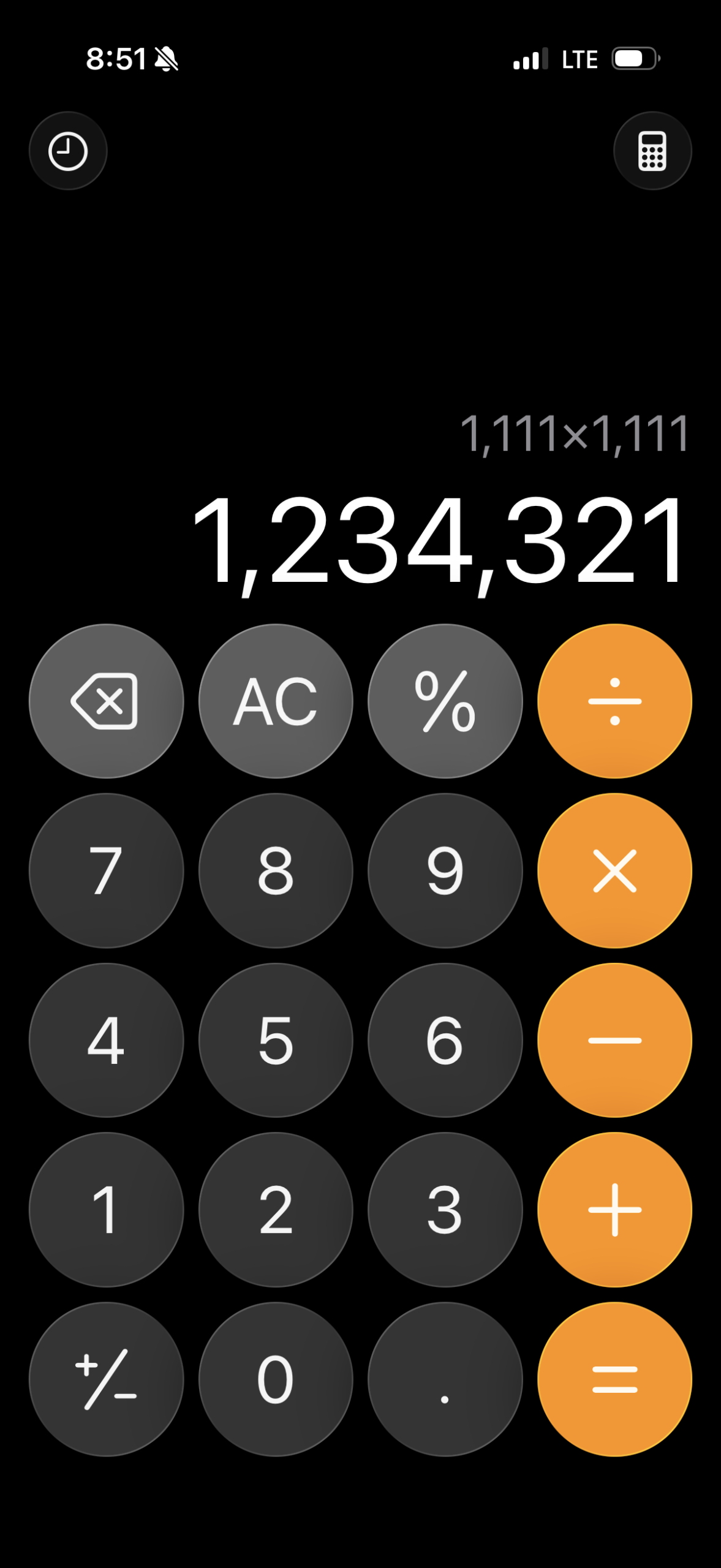Delete last digit with backspace key
The height and width of the screenshot is (1568, 721).
[106, 701]
